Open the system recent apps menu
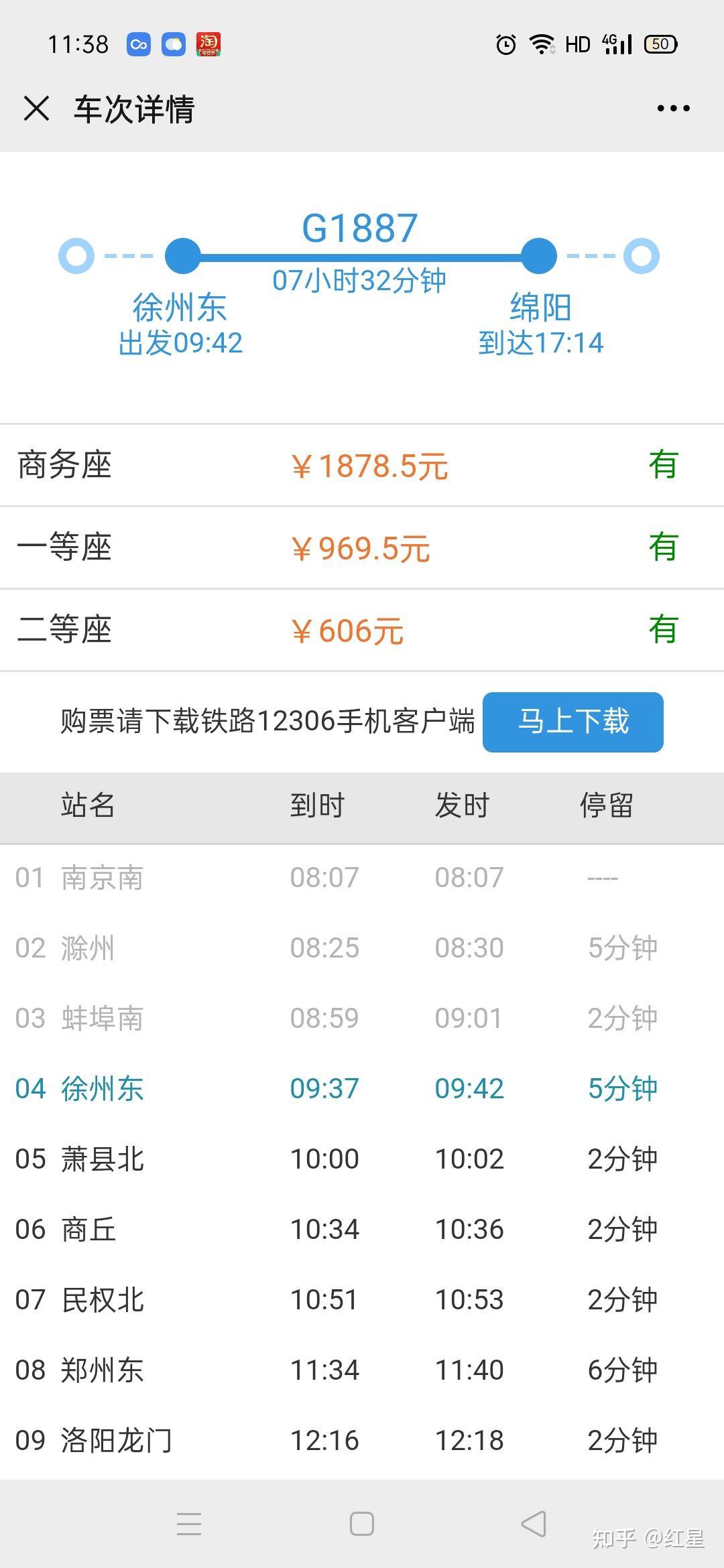The height and width of the screenshot is (1568, 724). (x=189, y=1523)
